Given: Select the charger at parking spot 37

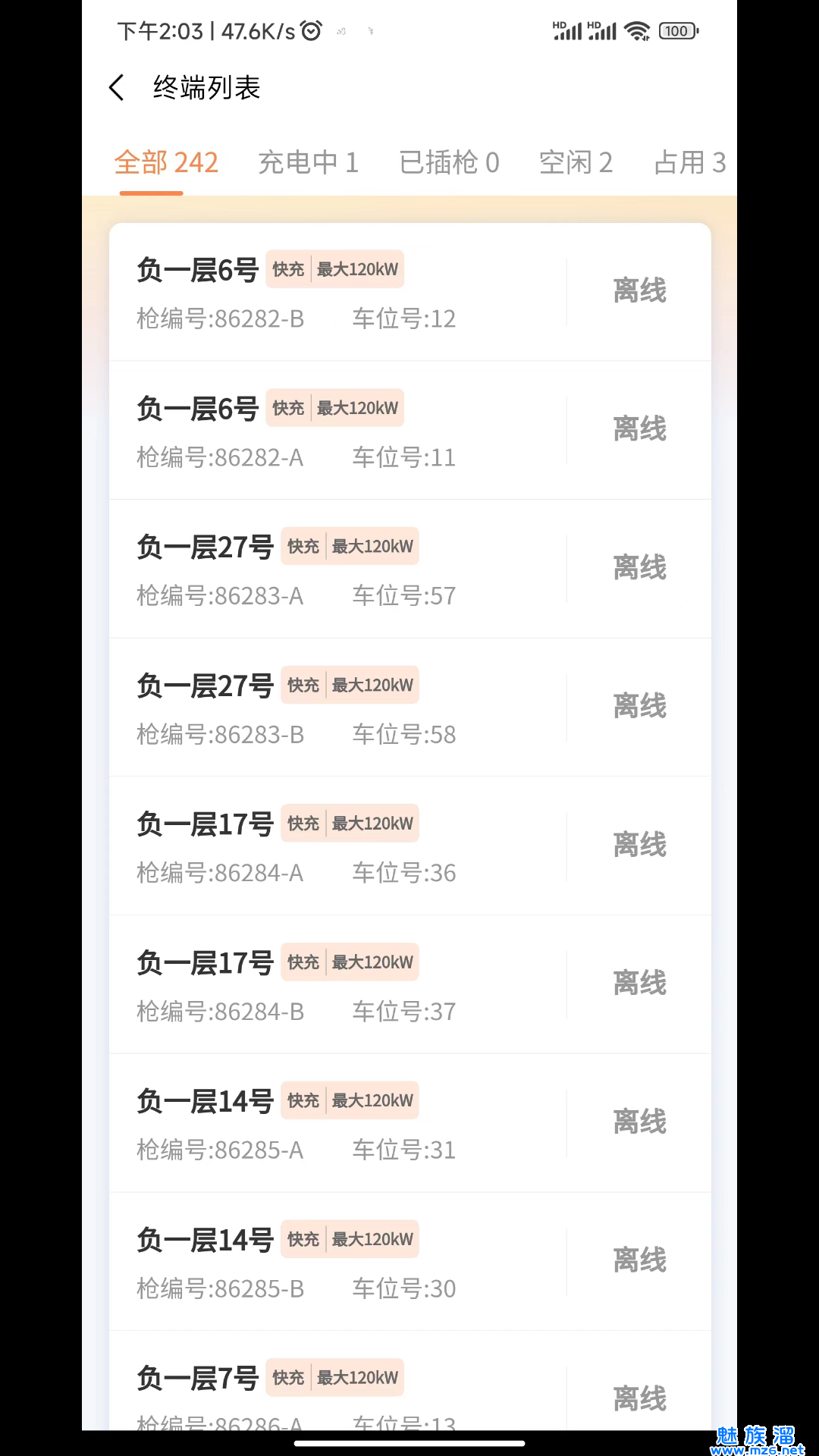Looking at the screenshot, I should 409,985.
